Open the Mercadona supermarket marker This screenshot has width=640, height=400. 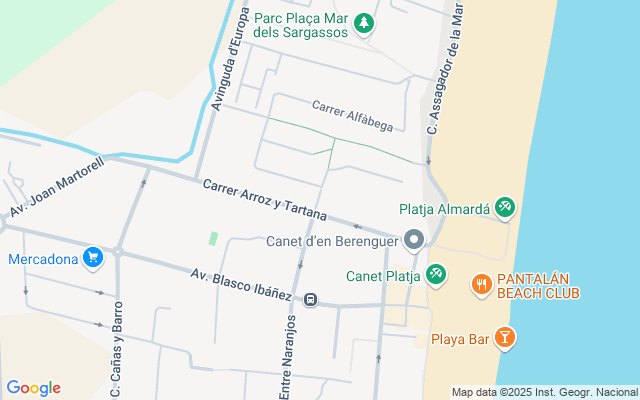(93, 258)
